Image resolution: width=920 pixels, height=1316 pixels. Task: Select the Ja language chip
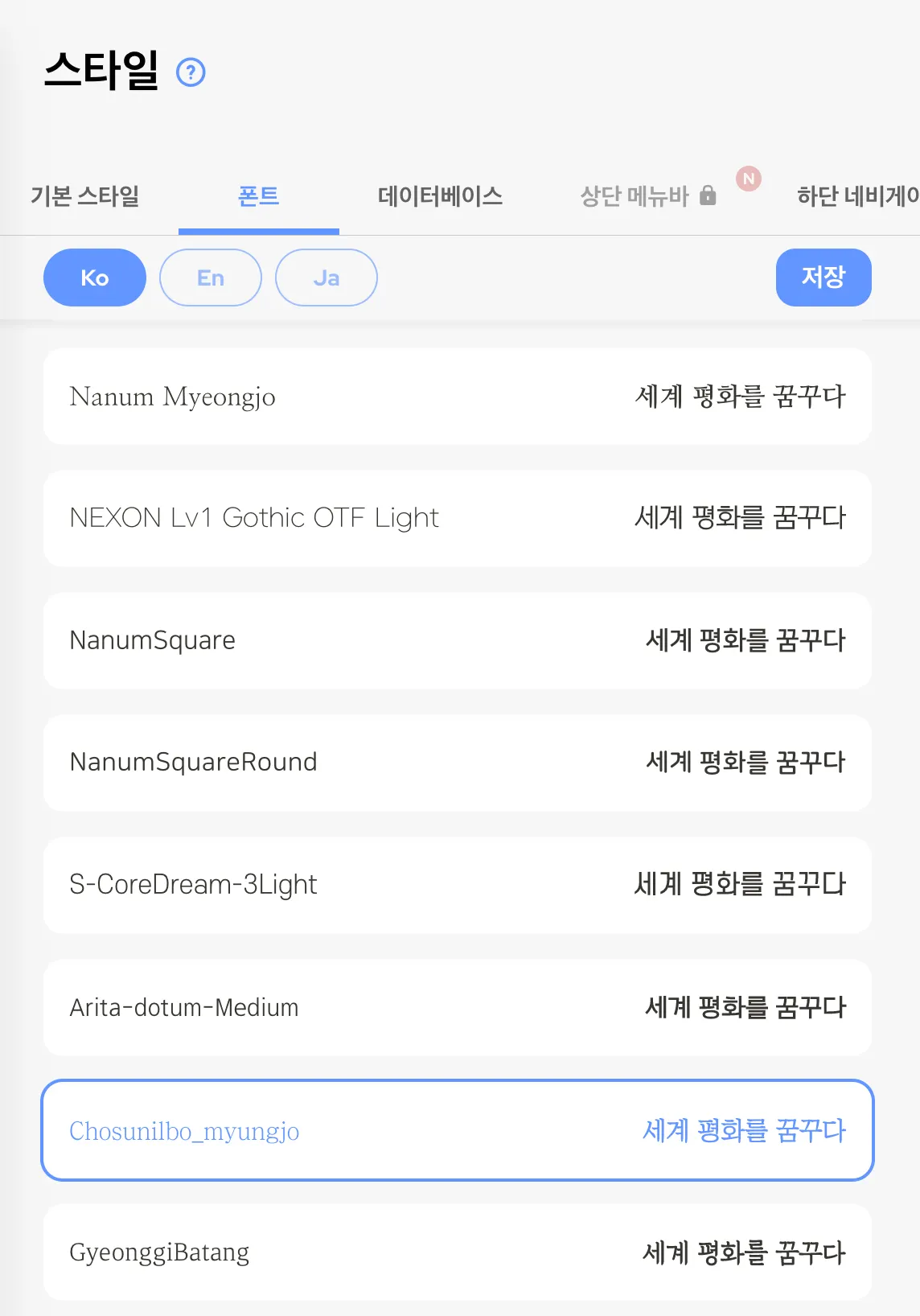point(327,278)
